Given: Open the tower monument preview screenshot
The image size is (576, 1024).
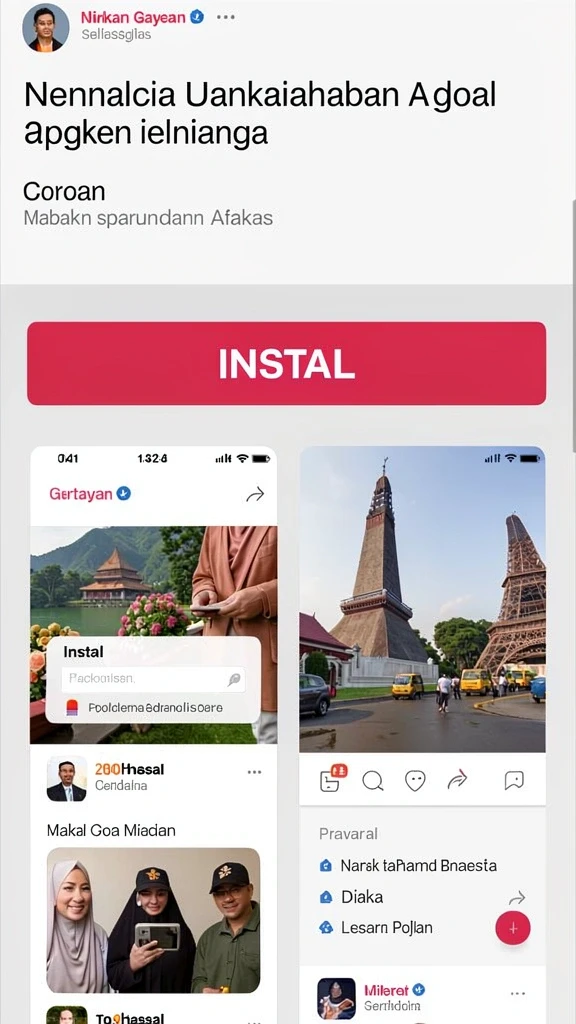Looking at the screenshot, I should (423, 735).
